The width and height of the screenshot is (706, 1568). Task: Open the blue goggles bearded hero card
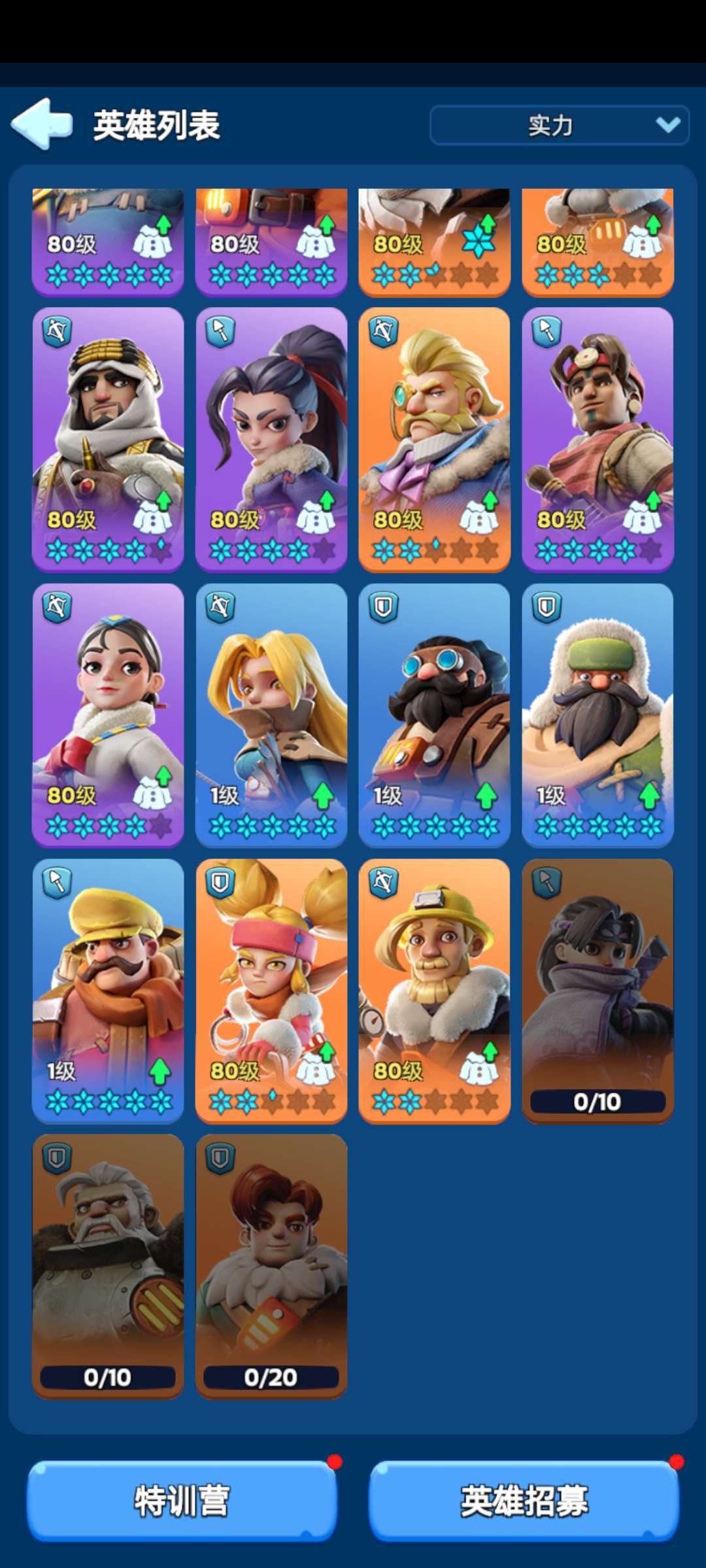[434, 714]
